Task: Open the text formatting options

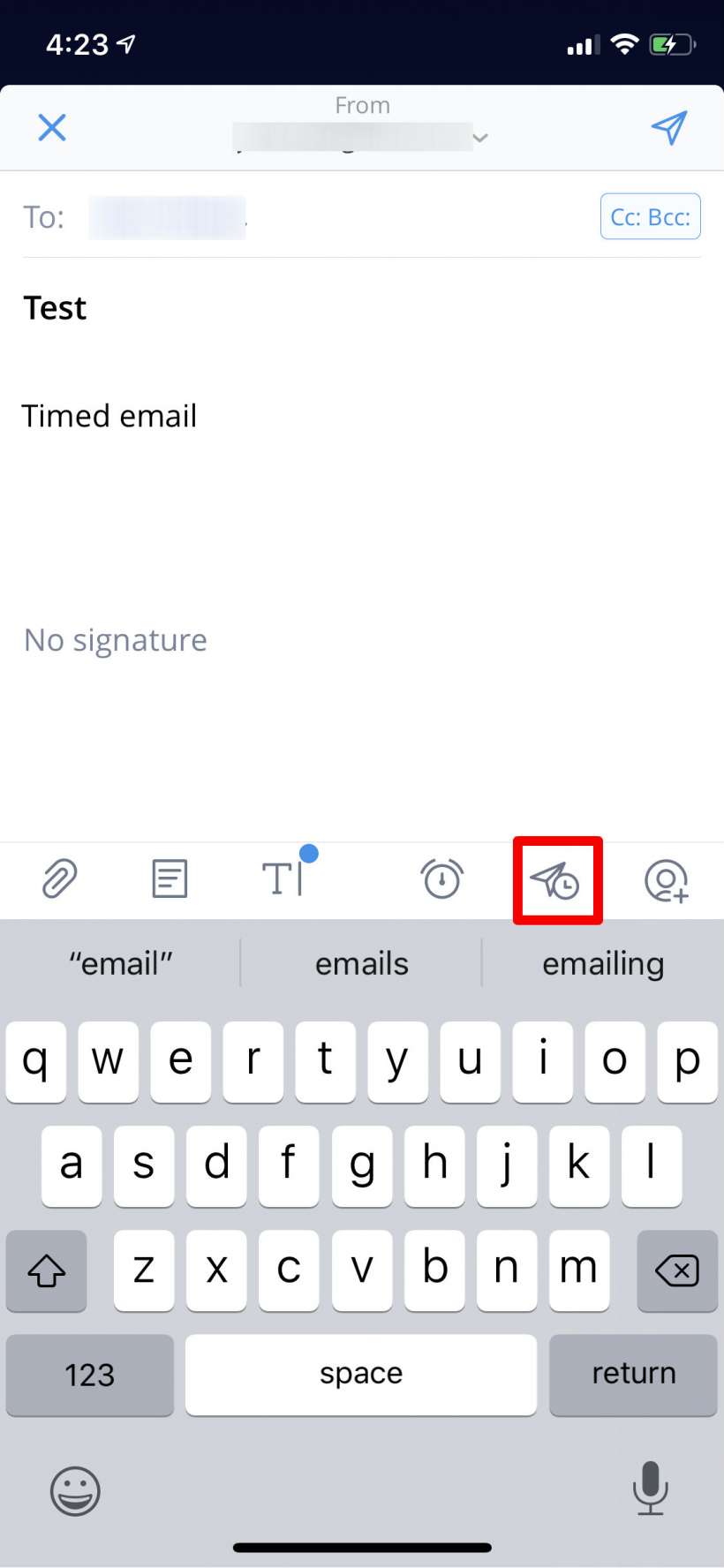Action: (x=283, y=879)
